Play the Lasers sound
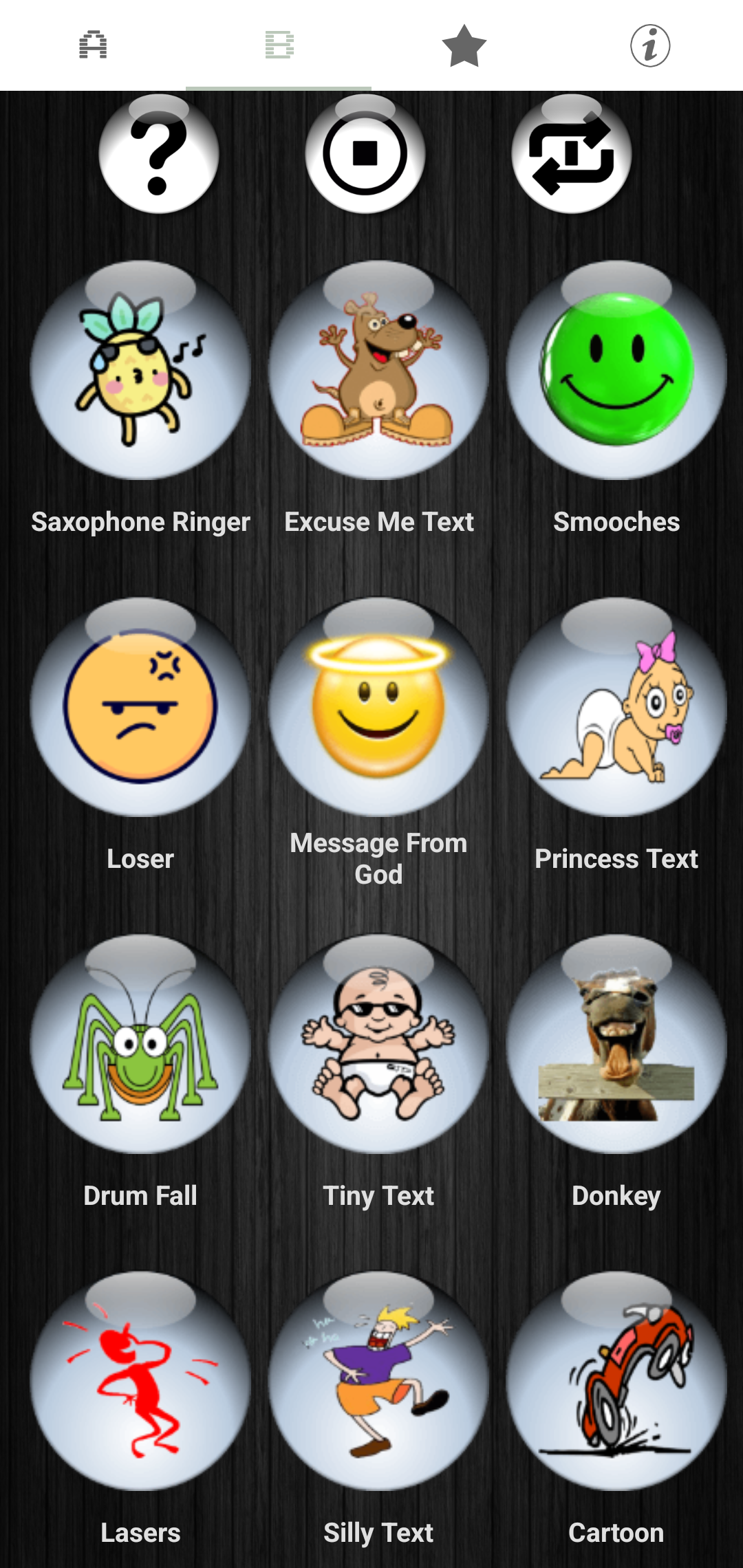This screenshot has height=1568, width=743. (140, 1381)
